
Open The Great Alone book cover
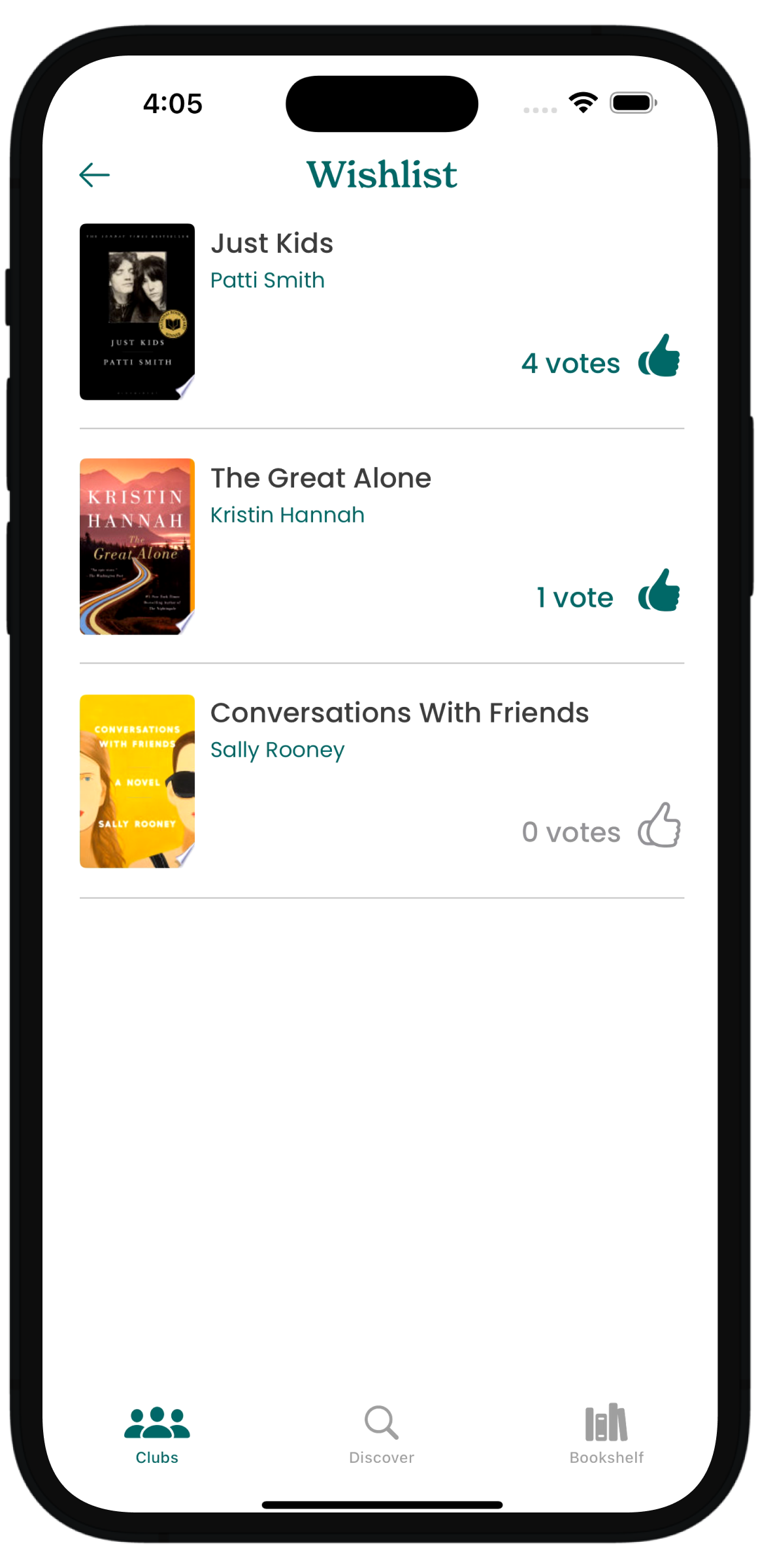[x=137, y=546]
